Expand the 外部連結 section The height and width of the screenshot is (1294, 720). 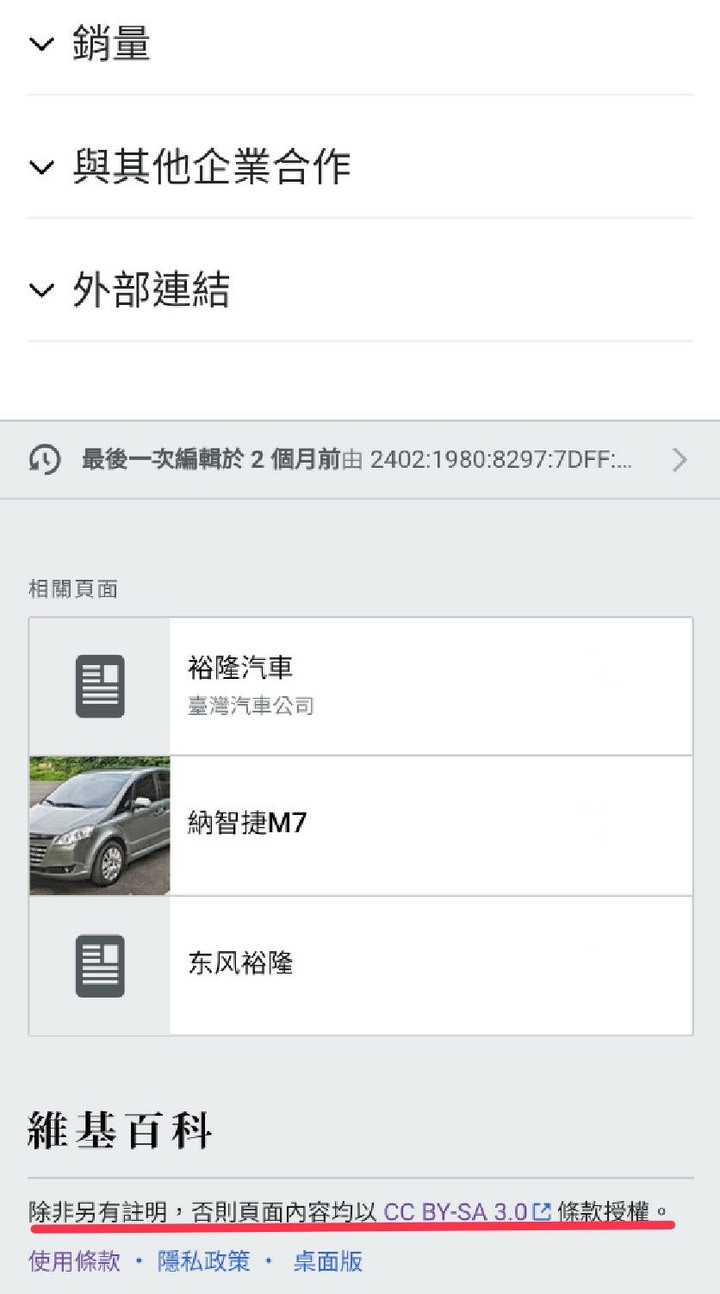(x=151, y=291)
